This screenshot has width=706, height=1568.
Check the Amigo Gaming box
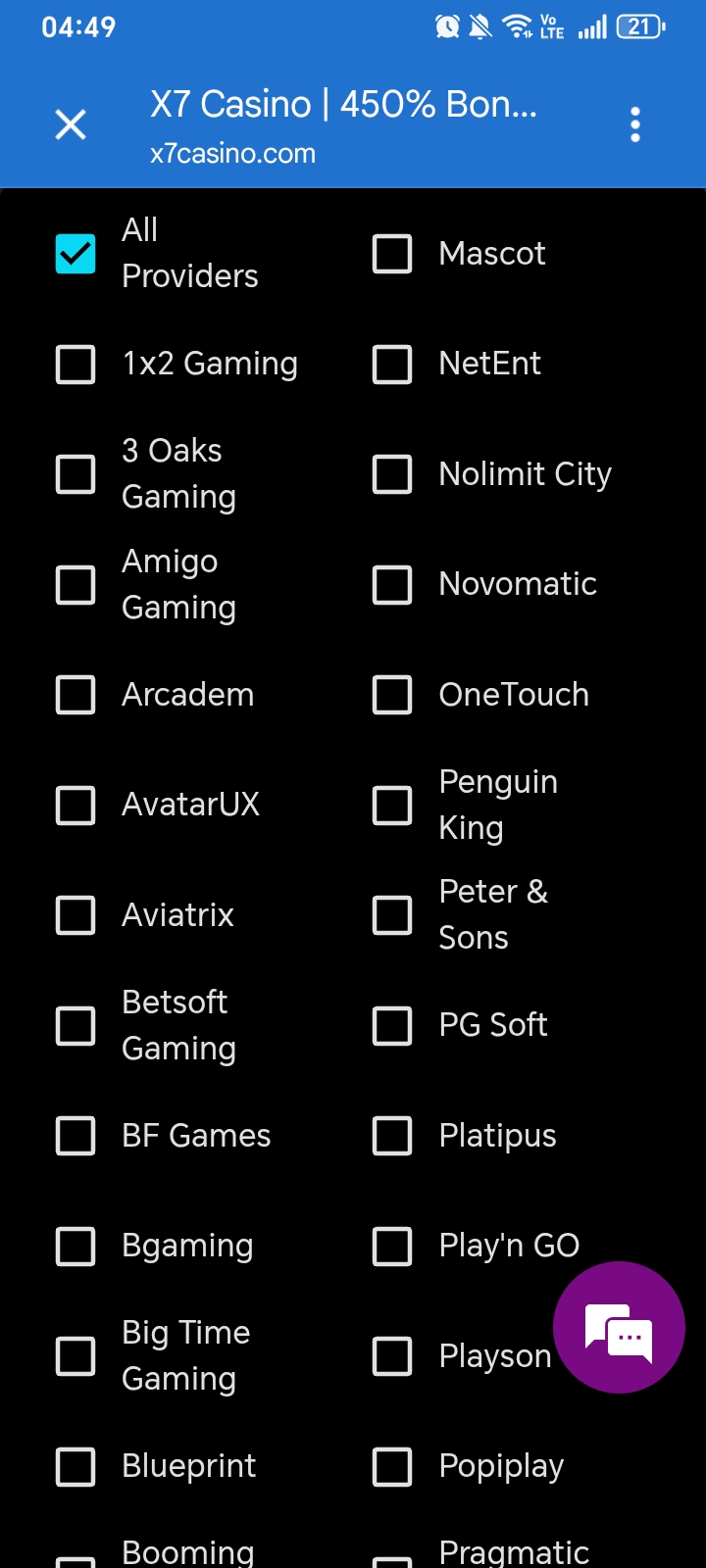76,585
